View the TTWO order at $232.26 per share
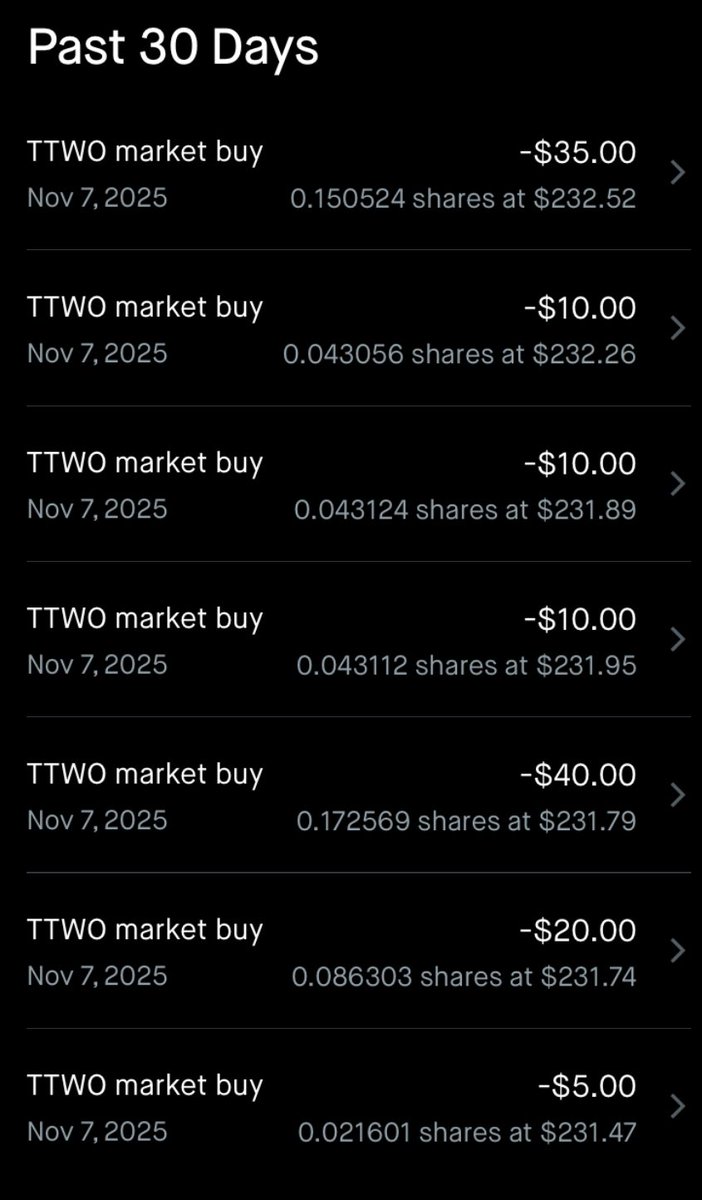 [x=350, y=329]
